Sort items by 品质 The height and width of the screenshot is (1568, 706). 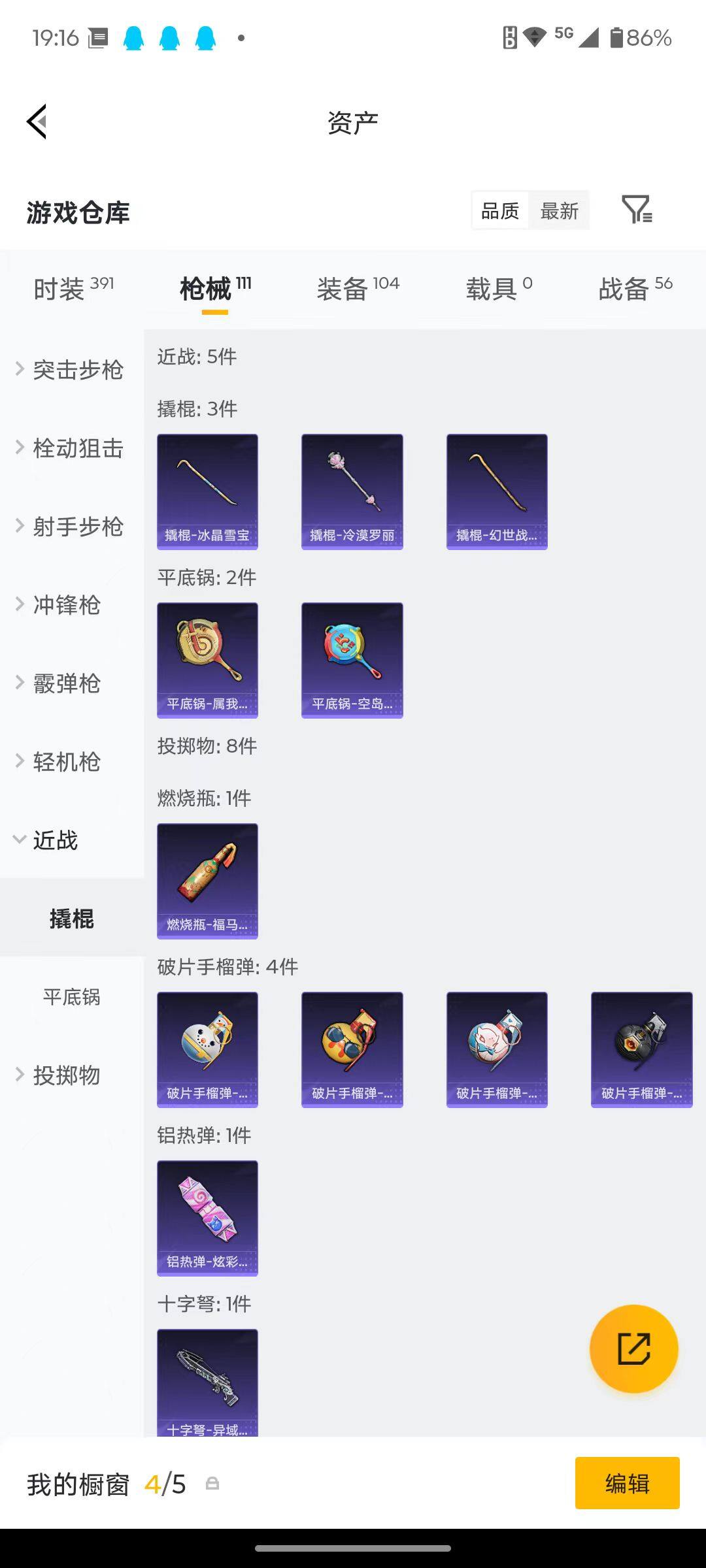click(499, 210)
